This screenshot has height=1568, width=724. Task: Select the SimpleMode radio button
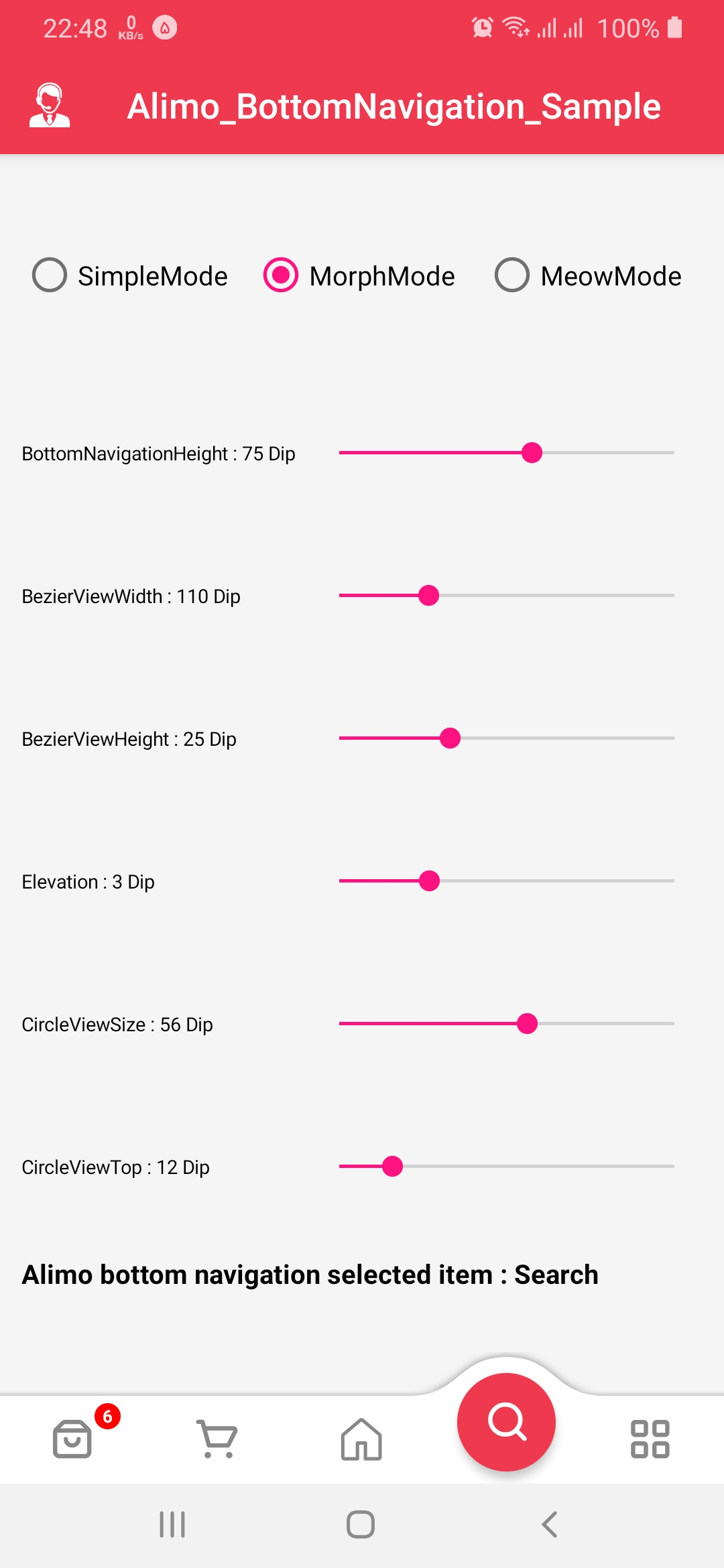pos(48,275)
